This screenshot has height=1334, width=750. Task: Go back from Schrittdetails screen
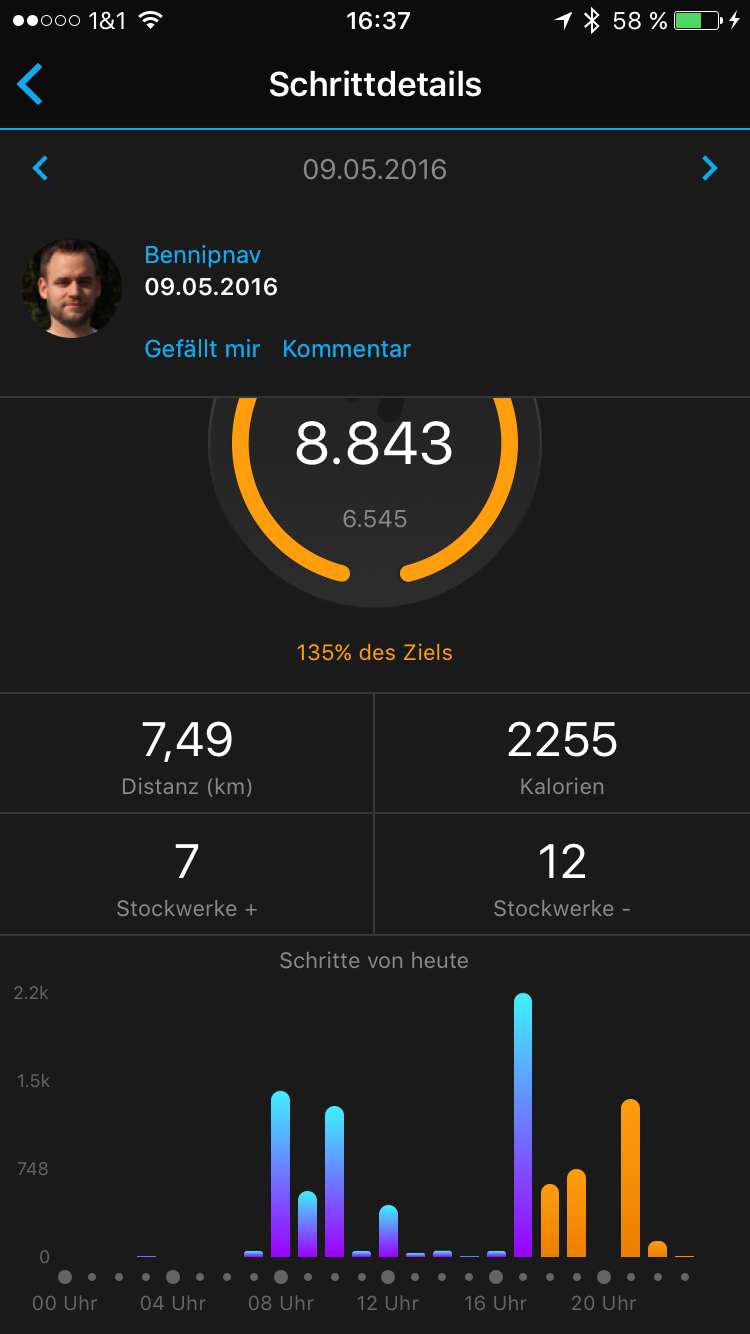31,84
